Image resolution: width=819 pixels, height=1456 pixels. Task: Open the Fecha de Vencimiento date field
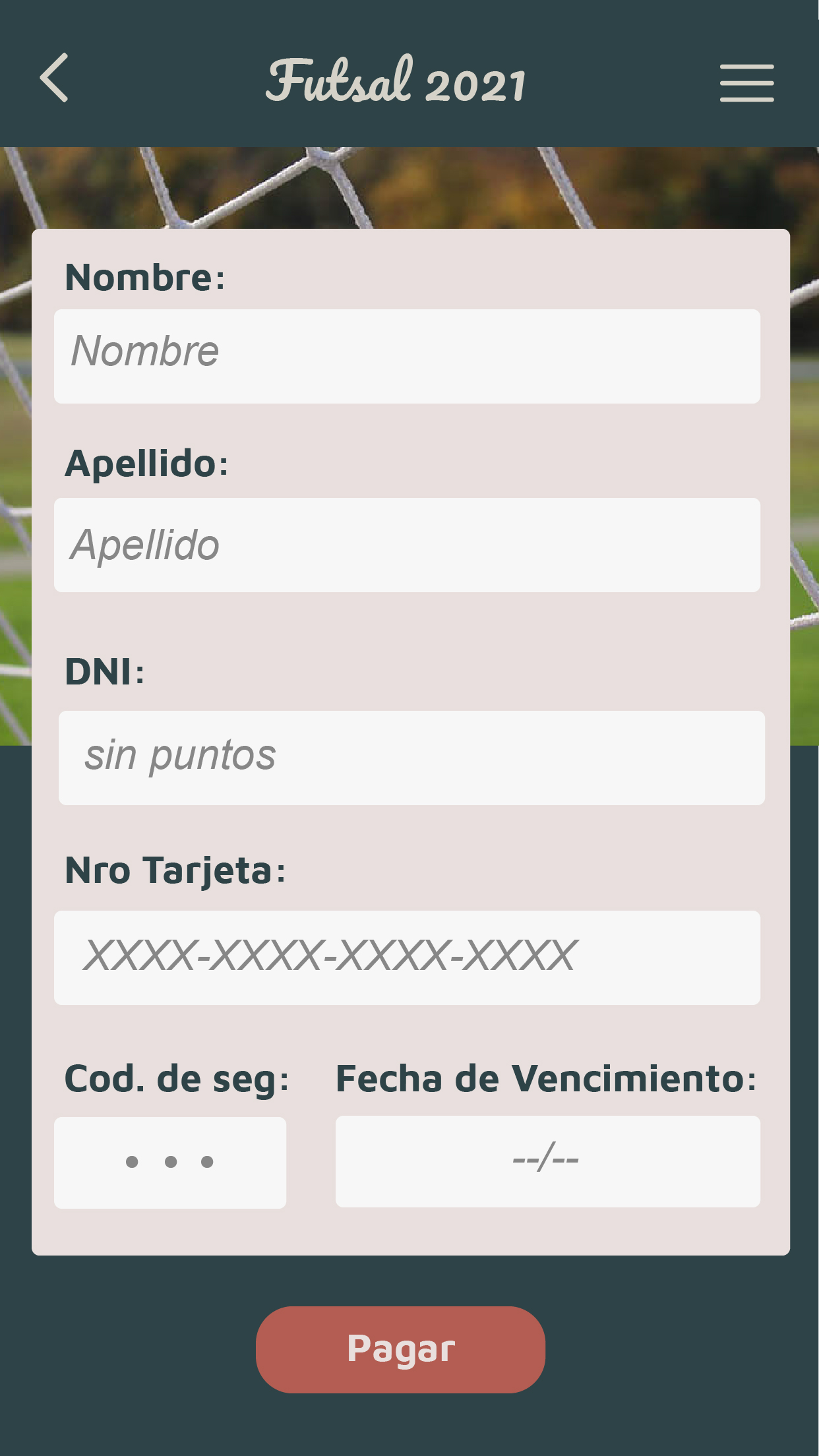[549, 1161]
